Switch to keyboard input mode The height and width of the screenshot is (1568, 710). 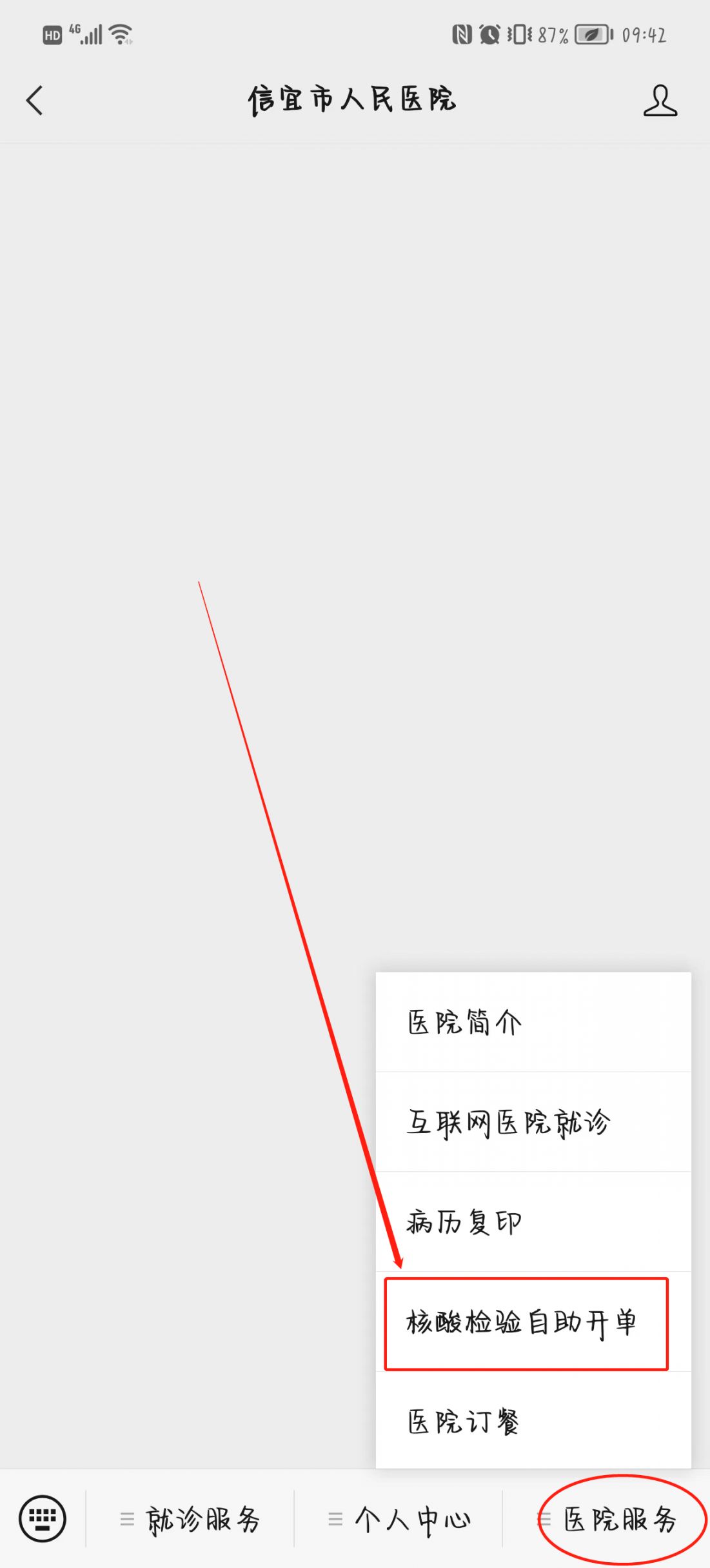coord(43,1518)
